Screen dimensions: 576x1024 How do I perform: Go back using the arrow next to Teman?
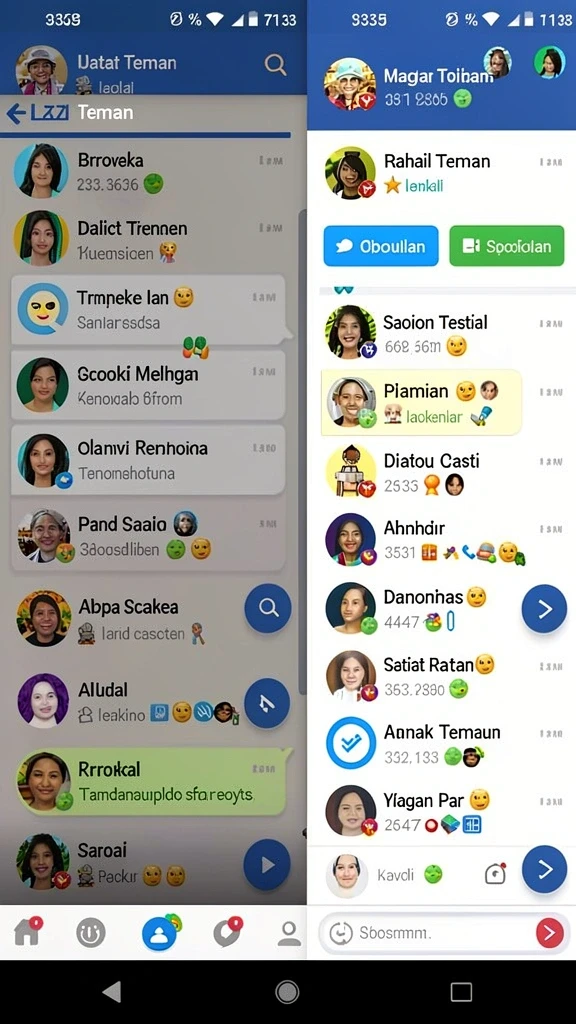(x=16, y=114)
